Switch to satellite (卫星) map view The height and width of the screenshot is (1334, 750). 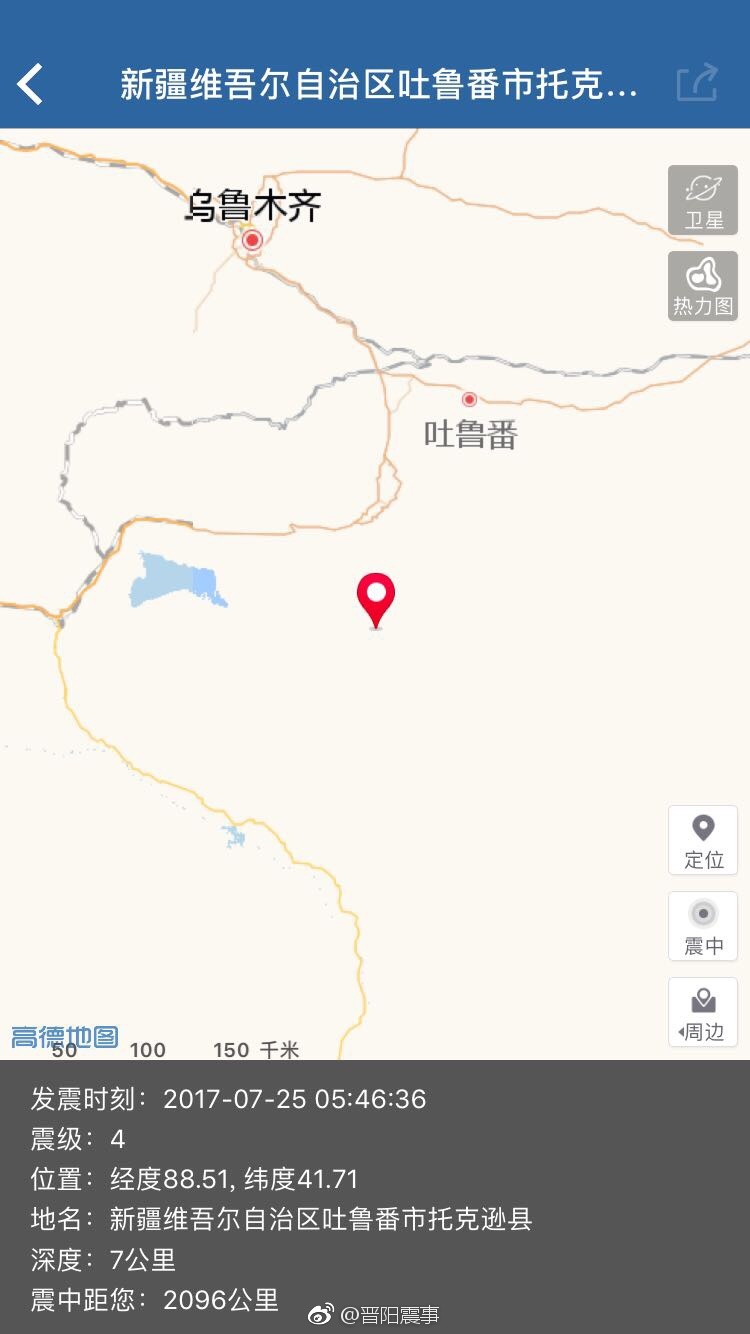pyautogui.click(x=703, y=201)
